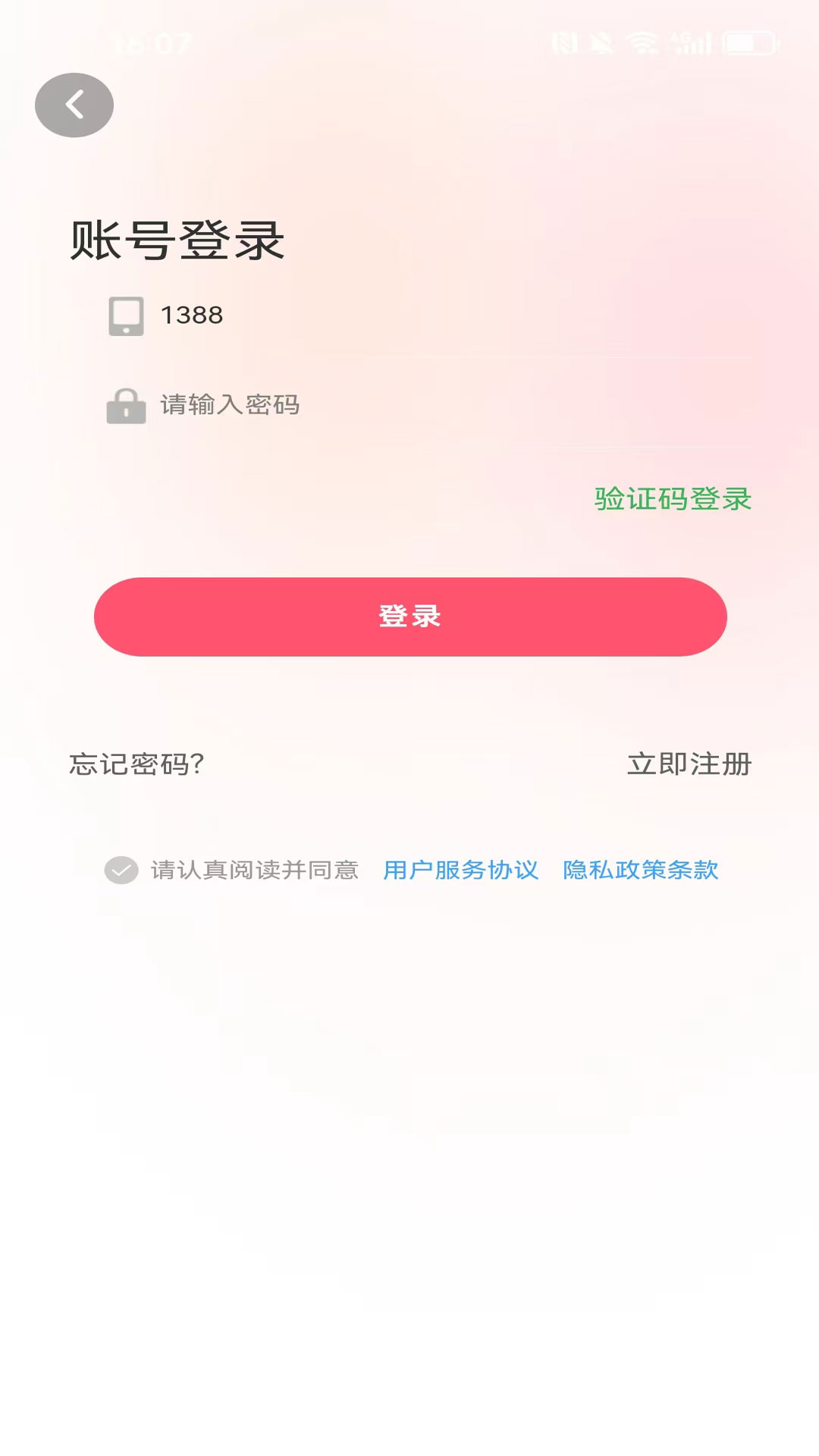Screen dimensions: 819x1456
Task: Open the 隐私政策条款 policy
Action: pos(641,870)
